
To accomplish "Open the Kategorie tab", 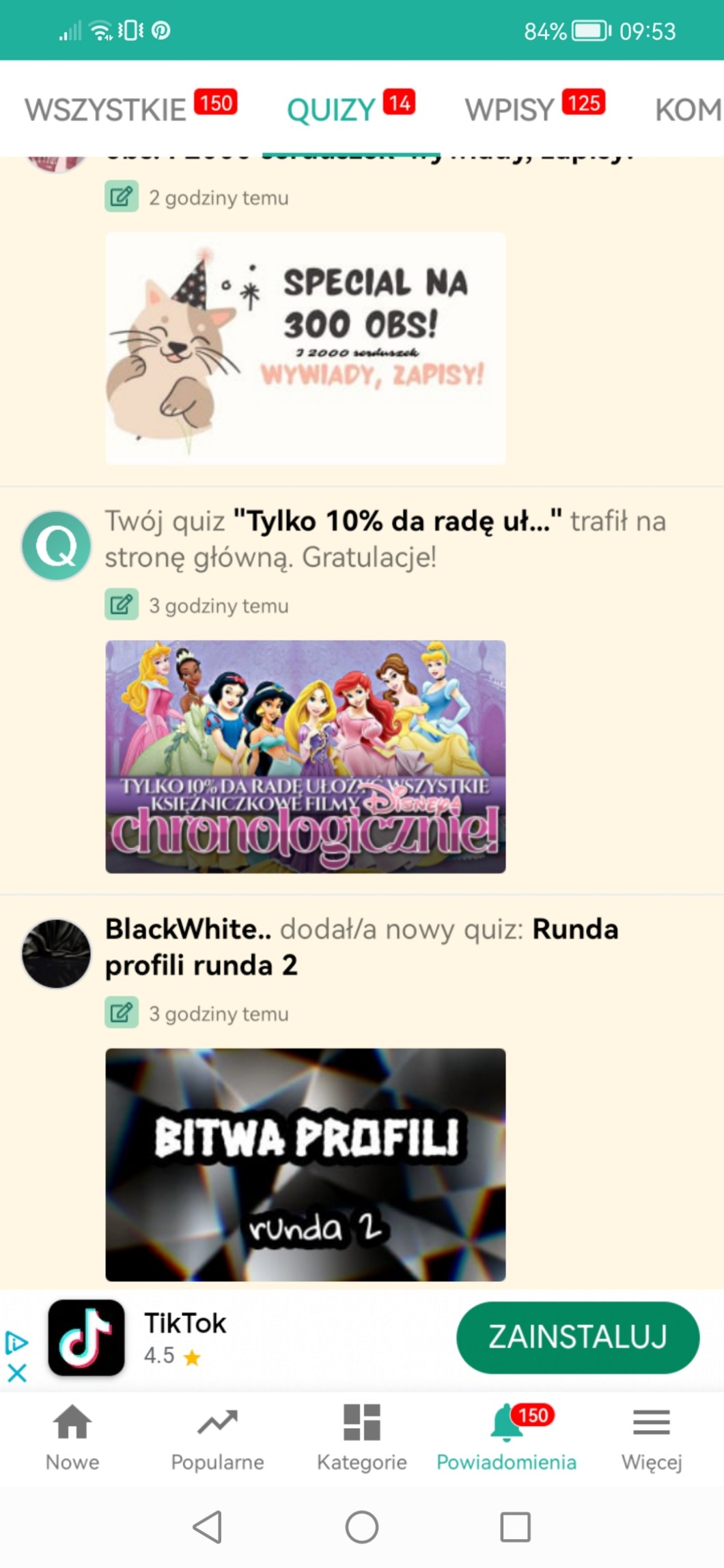I will (362, 1437).
